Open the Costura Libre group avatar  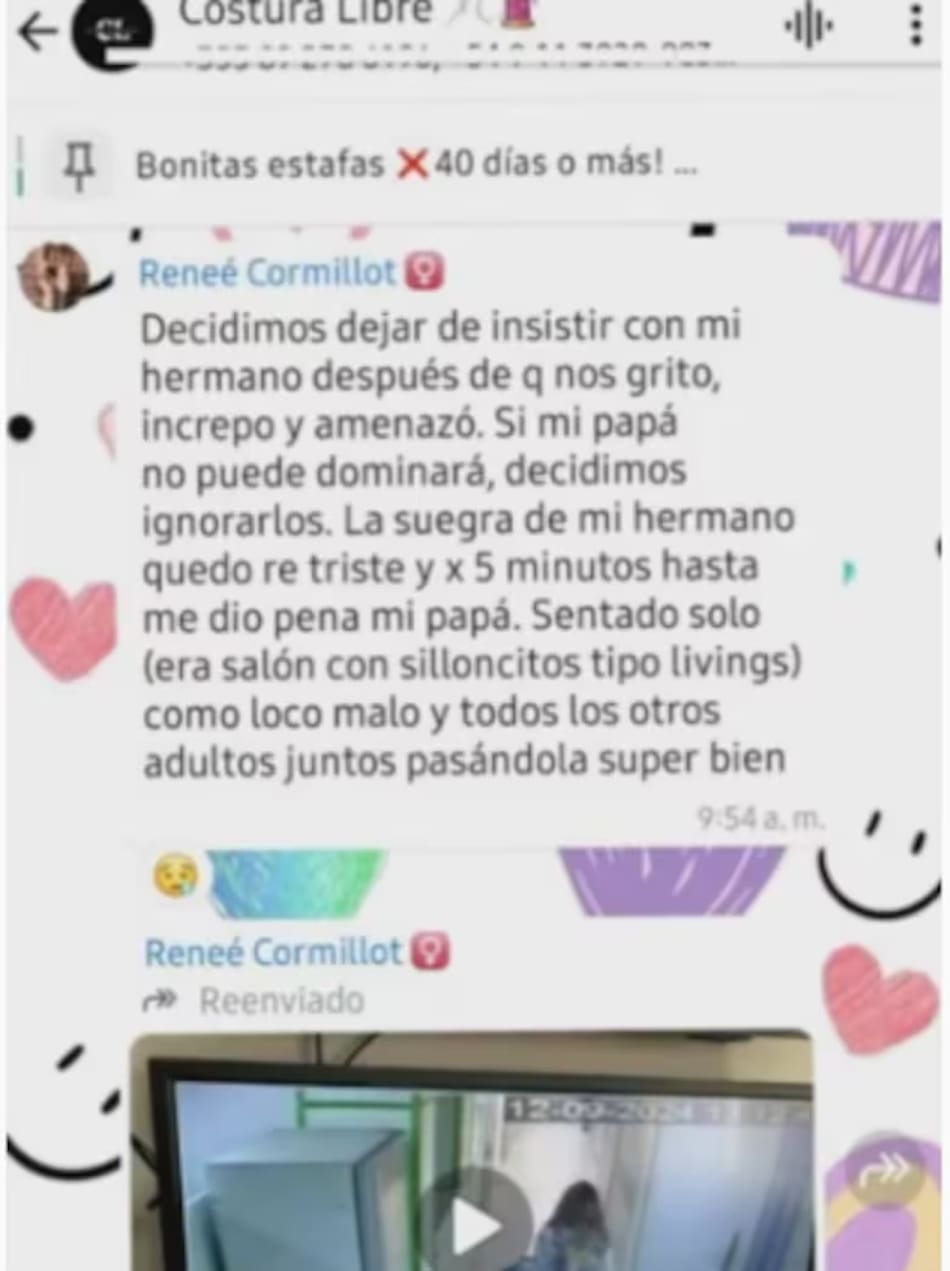point(113,31)
